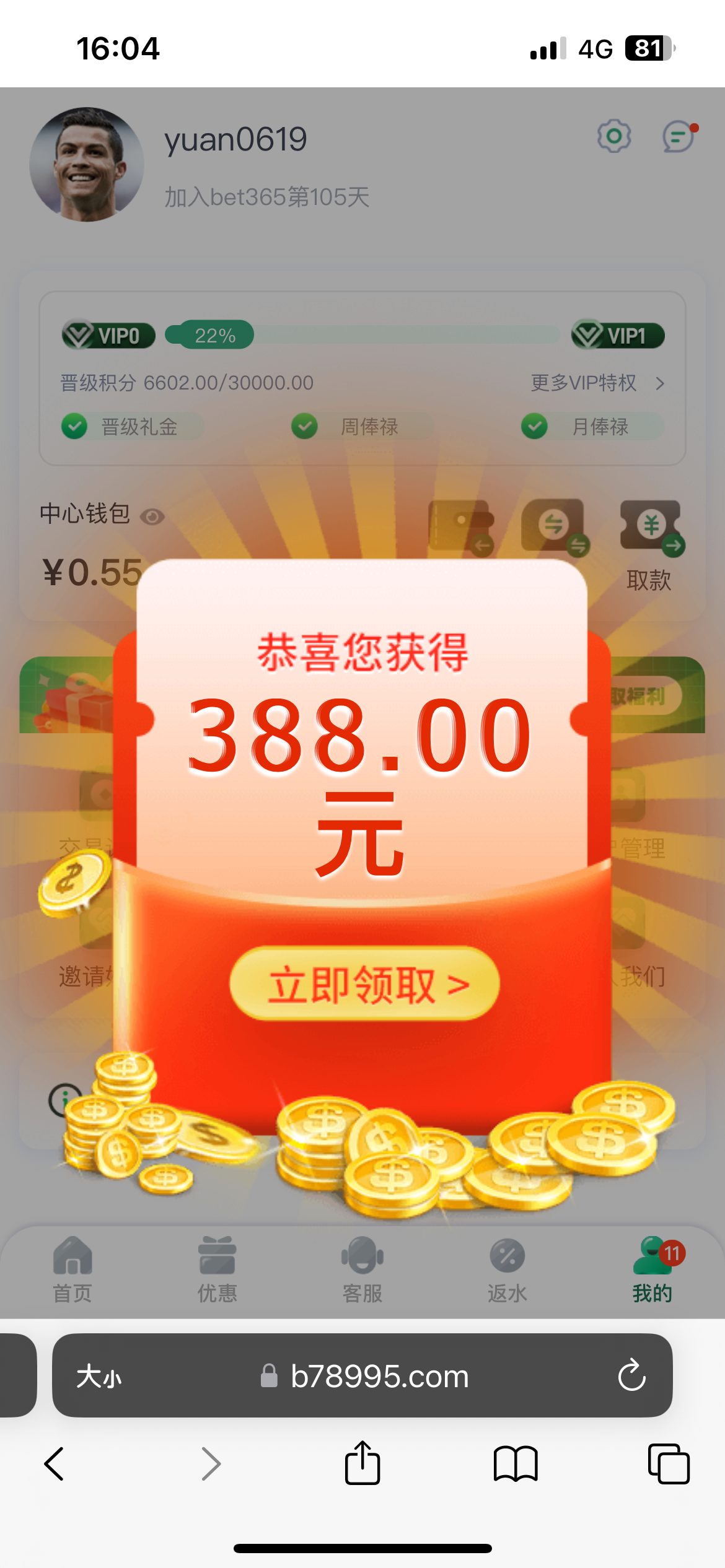Open the 取款 withdrawal option
The image size is (725, 1568).
tap(649, 545)
